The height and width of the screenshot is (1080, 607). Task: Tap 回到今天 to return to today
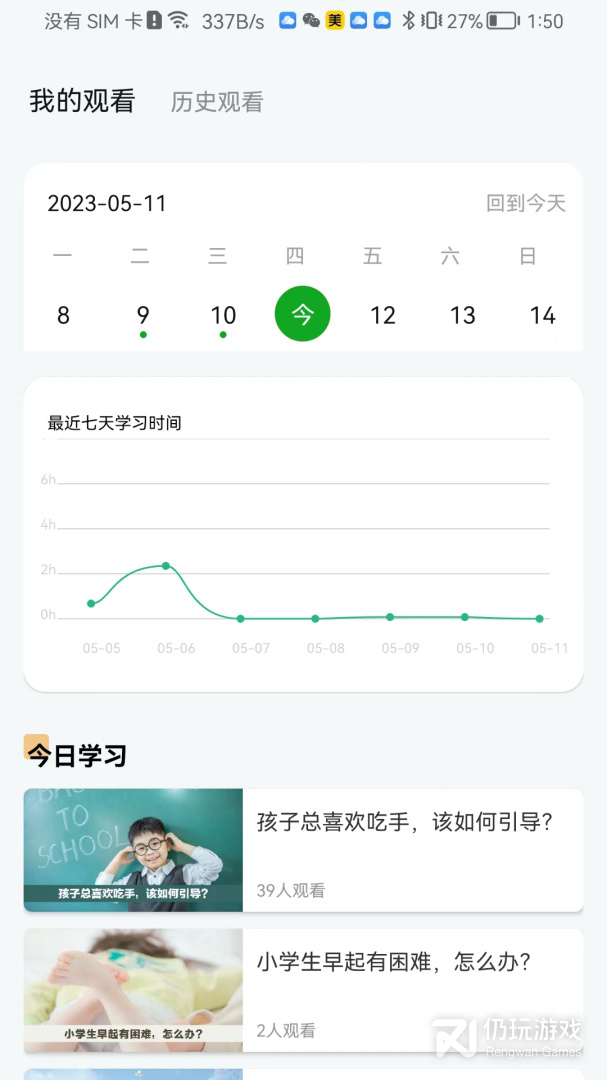526,204
